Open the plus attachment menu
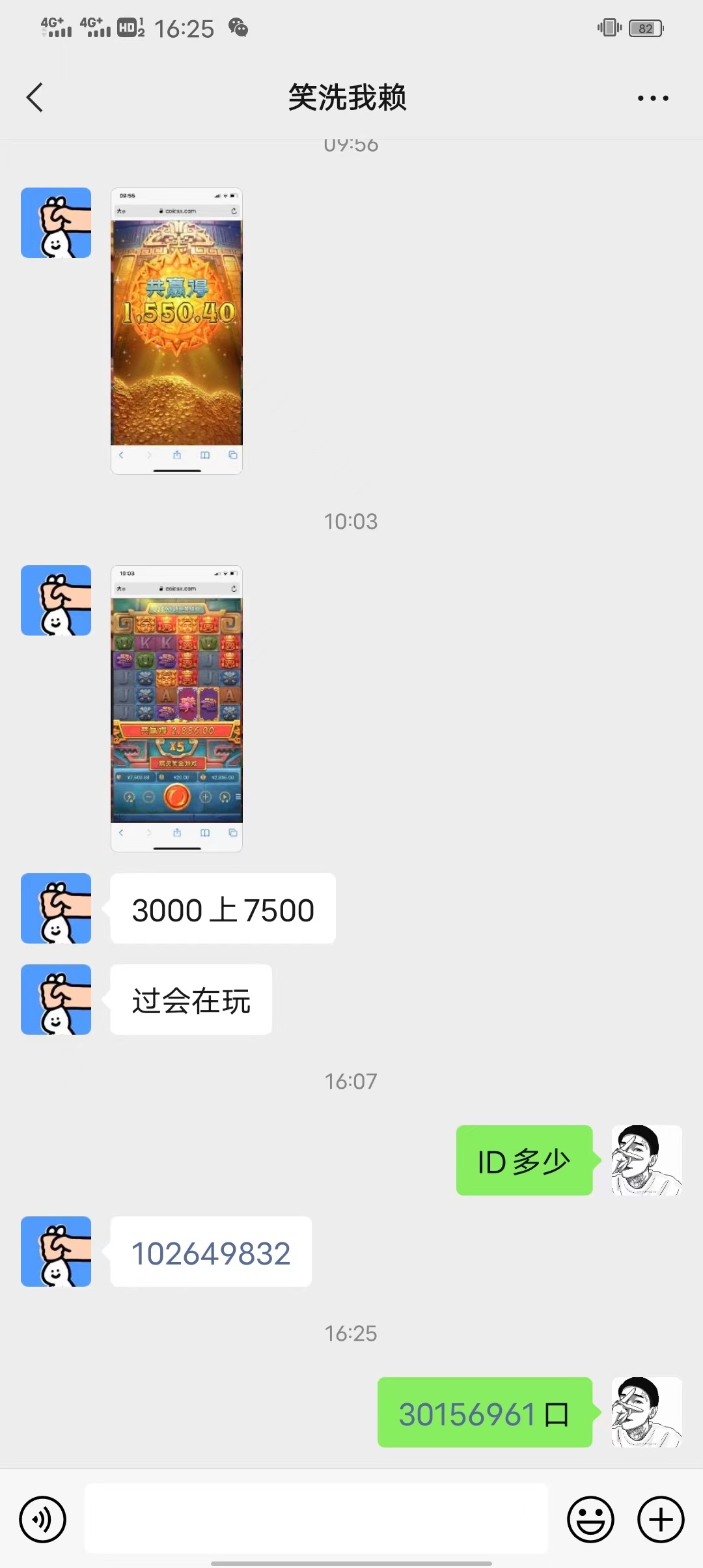Screen dimensions: 703x1568 coord(660,1519)
